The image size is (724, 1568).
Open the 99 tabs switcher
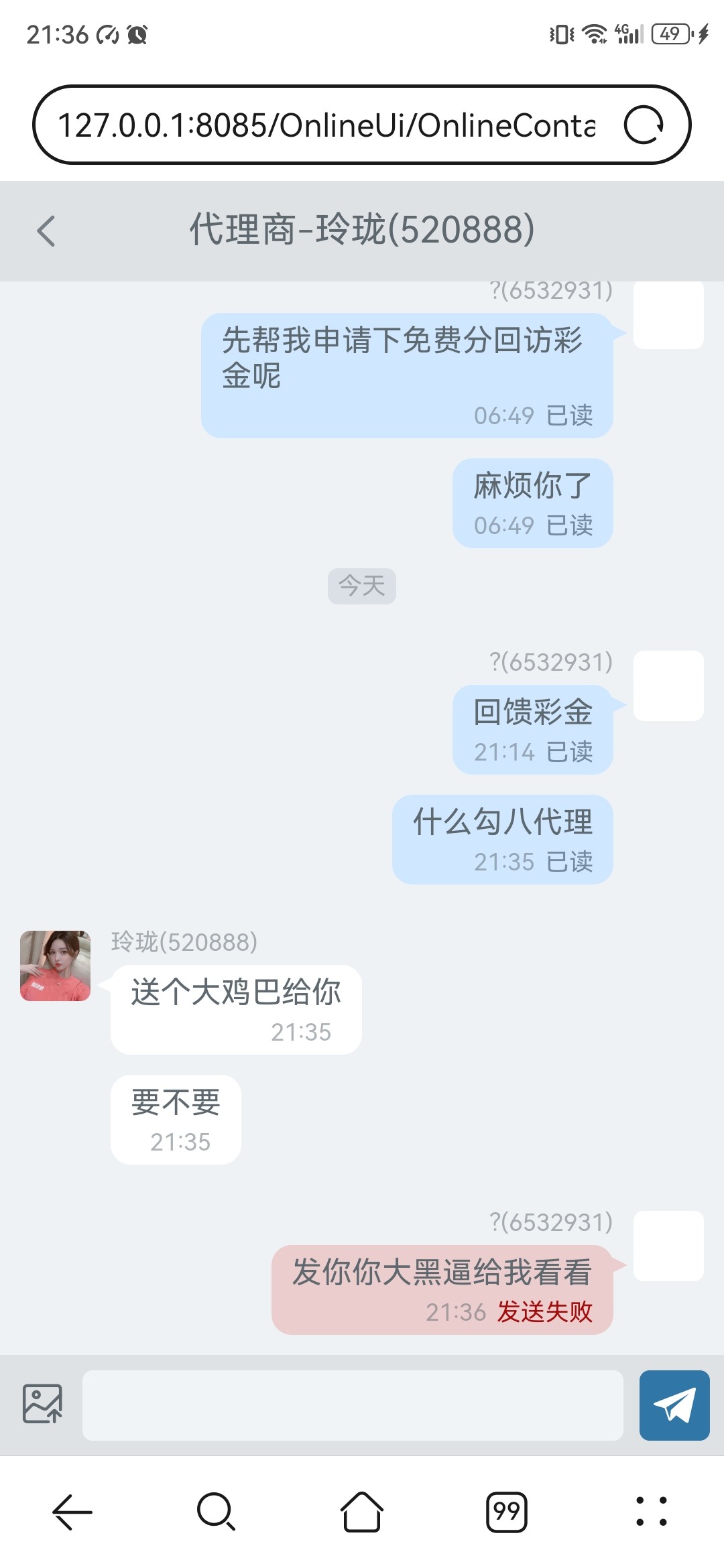pyautogui.click(x=506, y=1512)
